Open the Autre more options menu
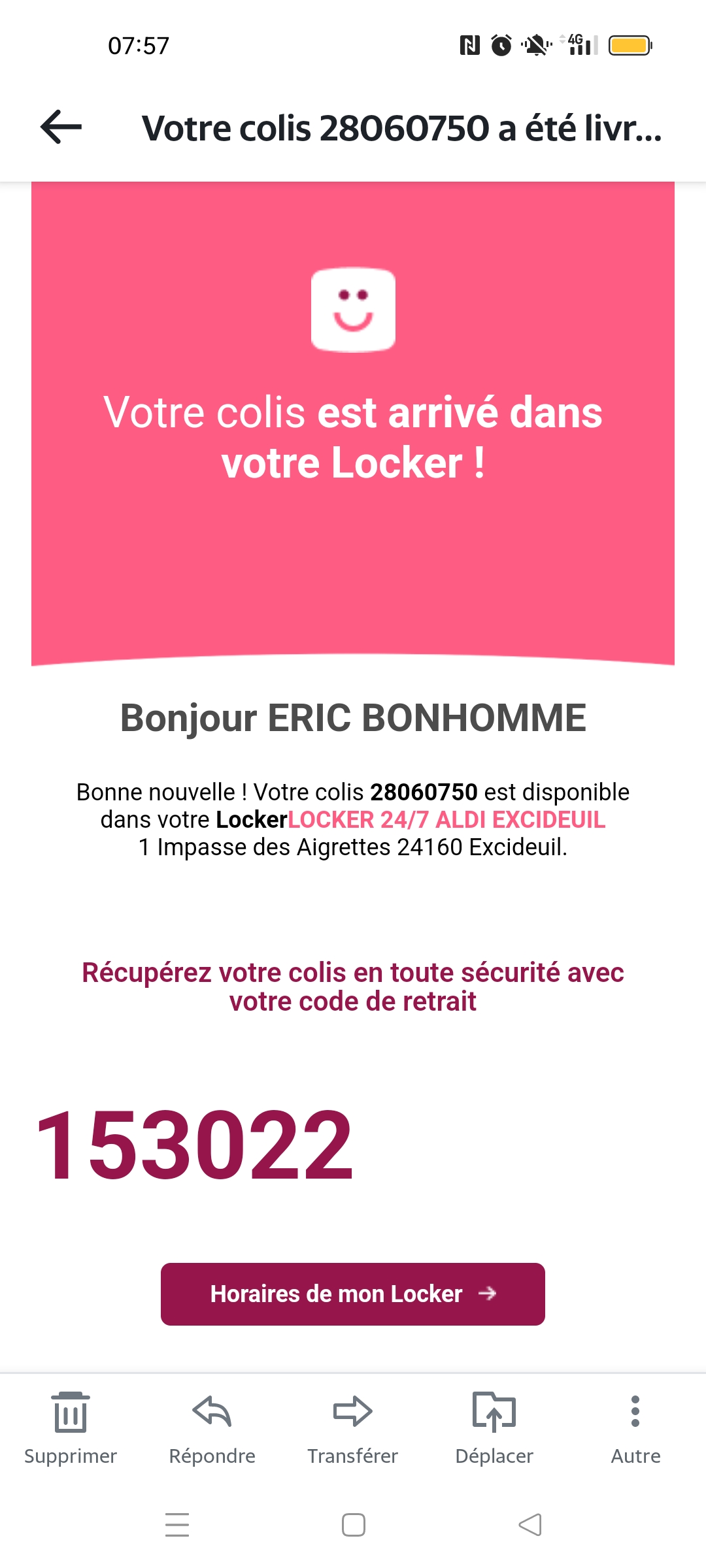Screen dimensions: 706x1568 pyautogui.click(x=635, y=1429)
